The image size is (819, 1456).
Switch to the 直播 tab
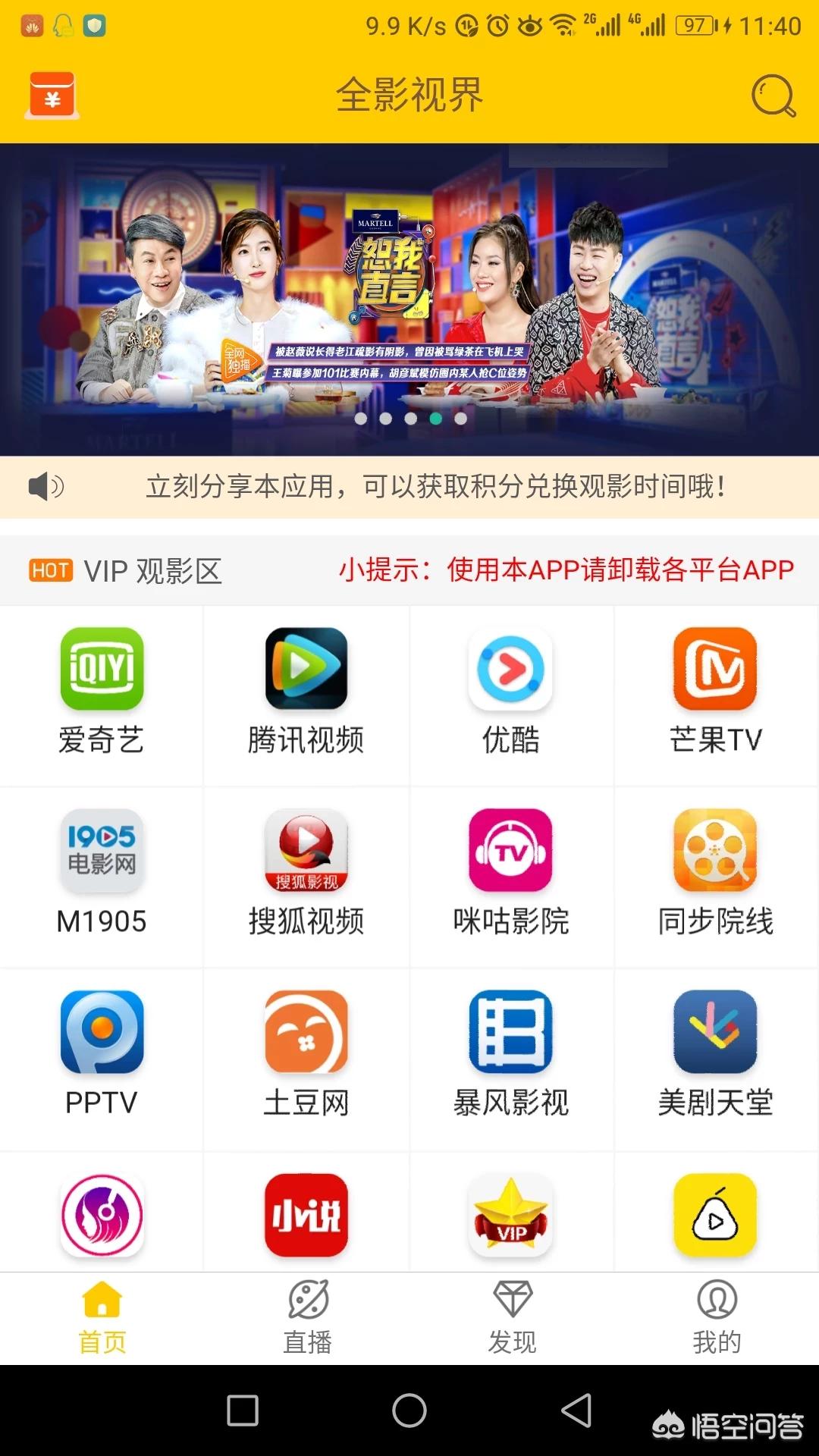click(307, 1318)
